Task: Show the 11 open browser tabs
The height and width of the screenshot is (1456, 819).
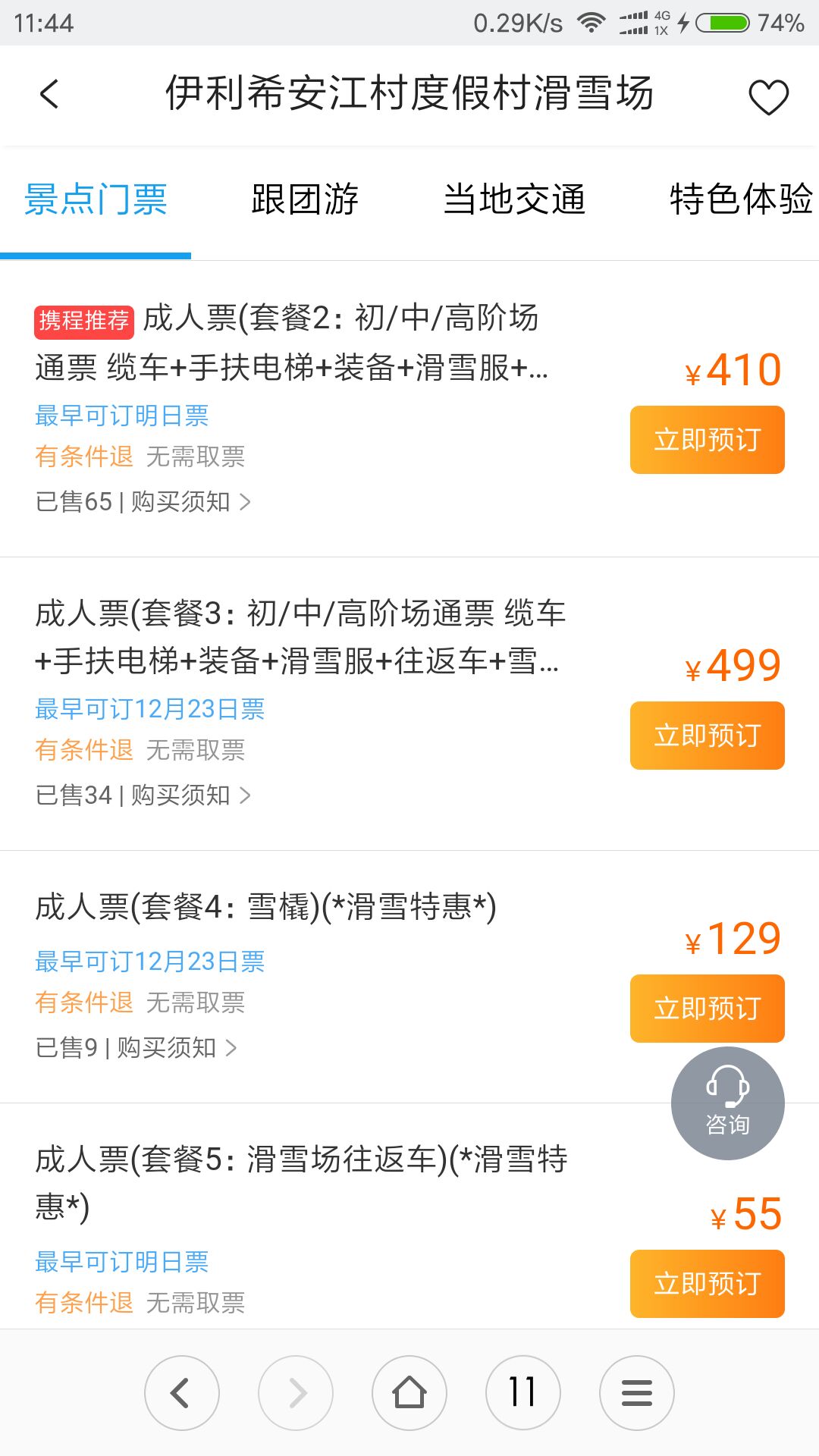Action: tap(523, 1393)
